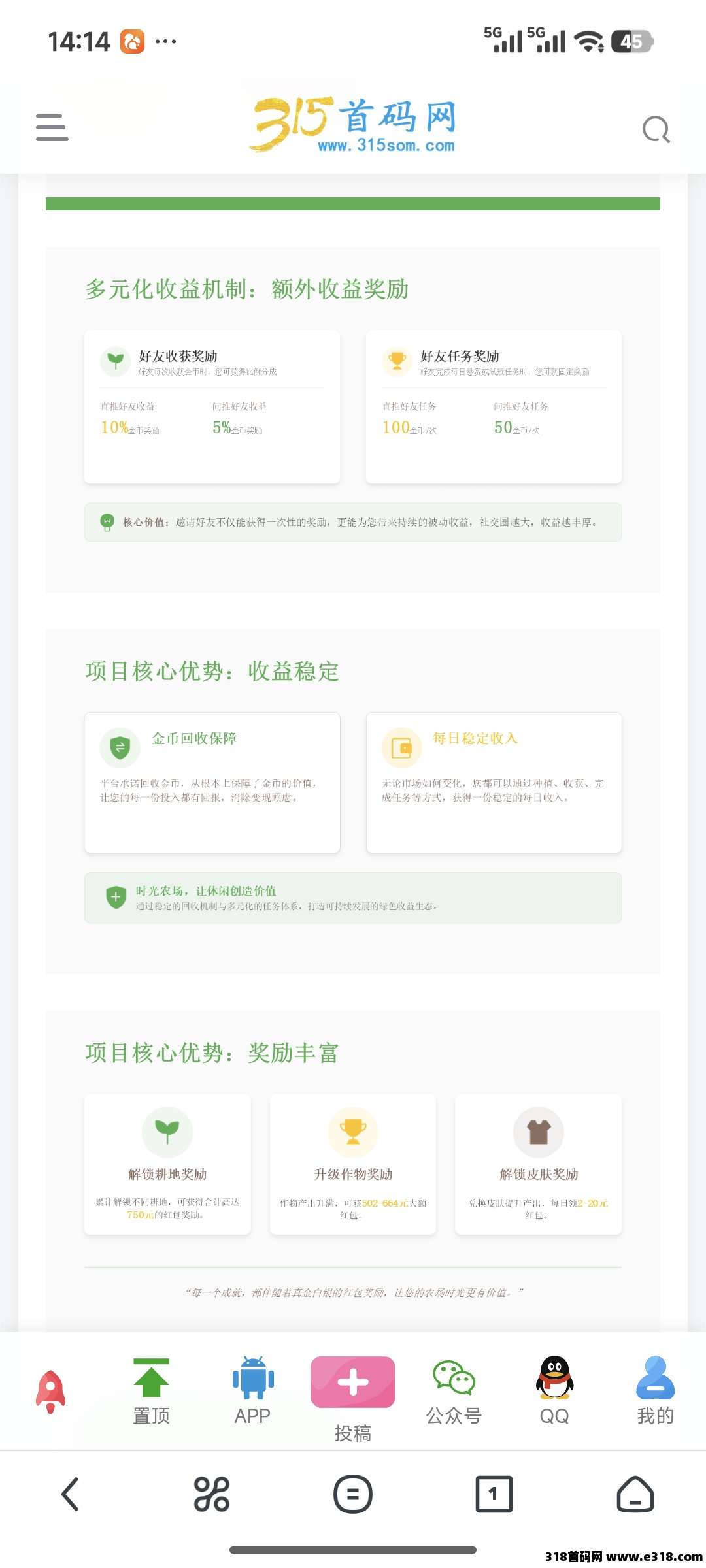Open the browser tabs switcher
Viewport: 706px width, 1568px height.
(x=494, y=1494)
